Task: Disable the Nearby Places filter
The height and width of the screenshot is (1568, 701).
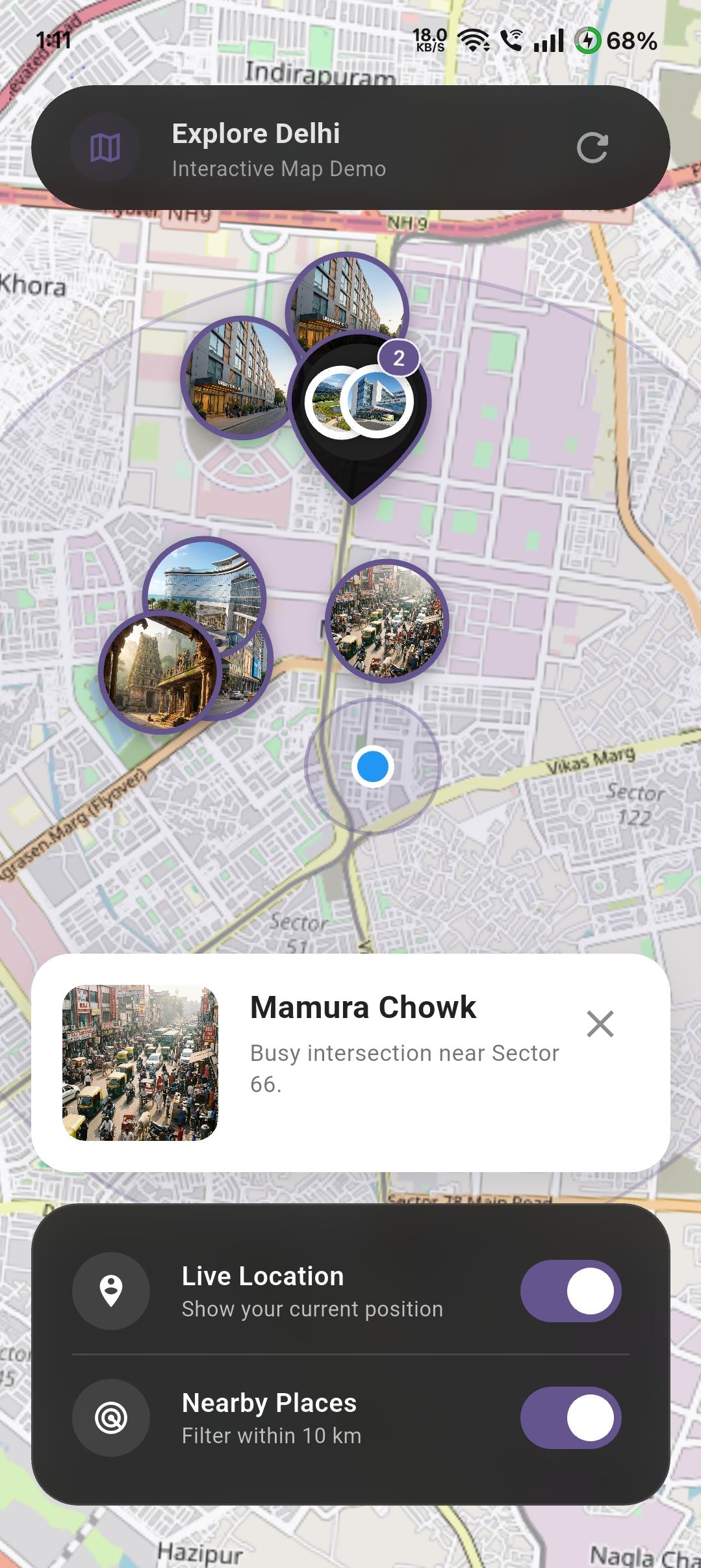Action: tap(570, 1418)
